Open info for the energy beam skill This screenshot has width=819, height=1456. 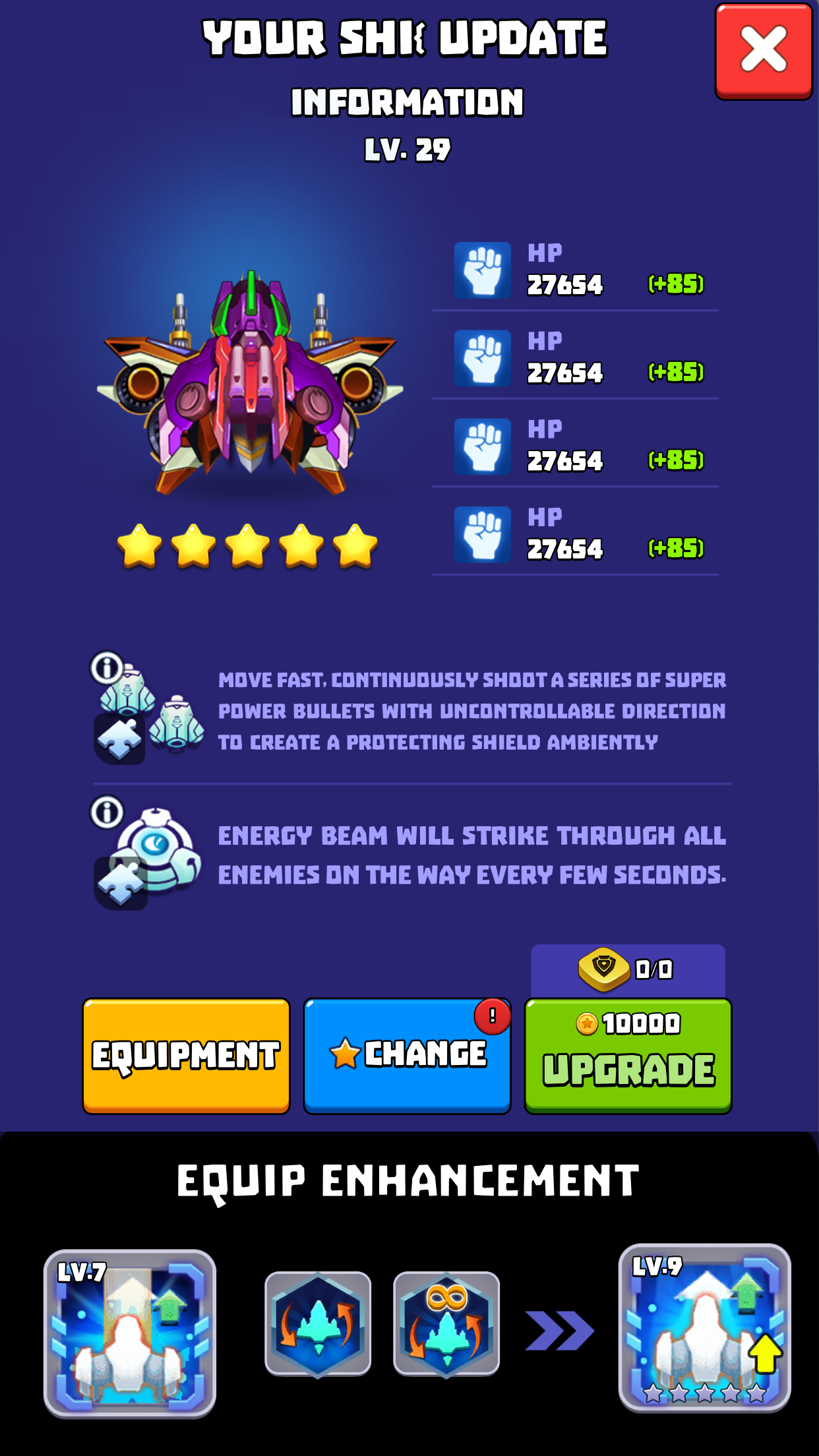point(107,812)
